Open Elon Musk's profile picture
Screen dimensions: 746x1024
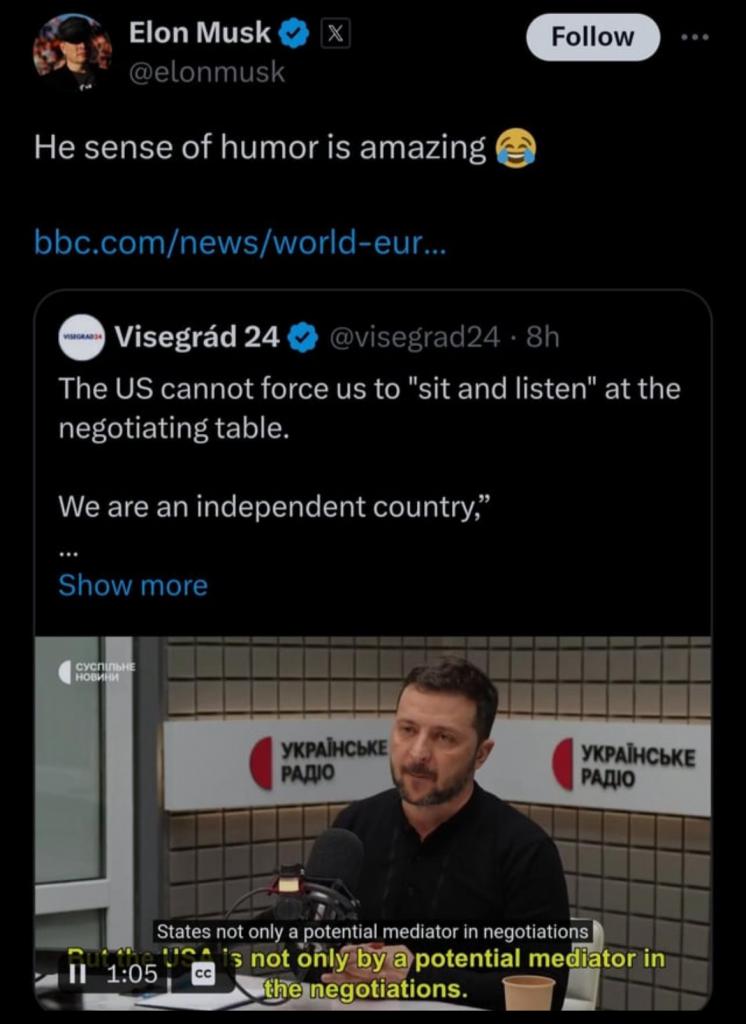(x=72, y=52)
